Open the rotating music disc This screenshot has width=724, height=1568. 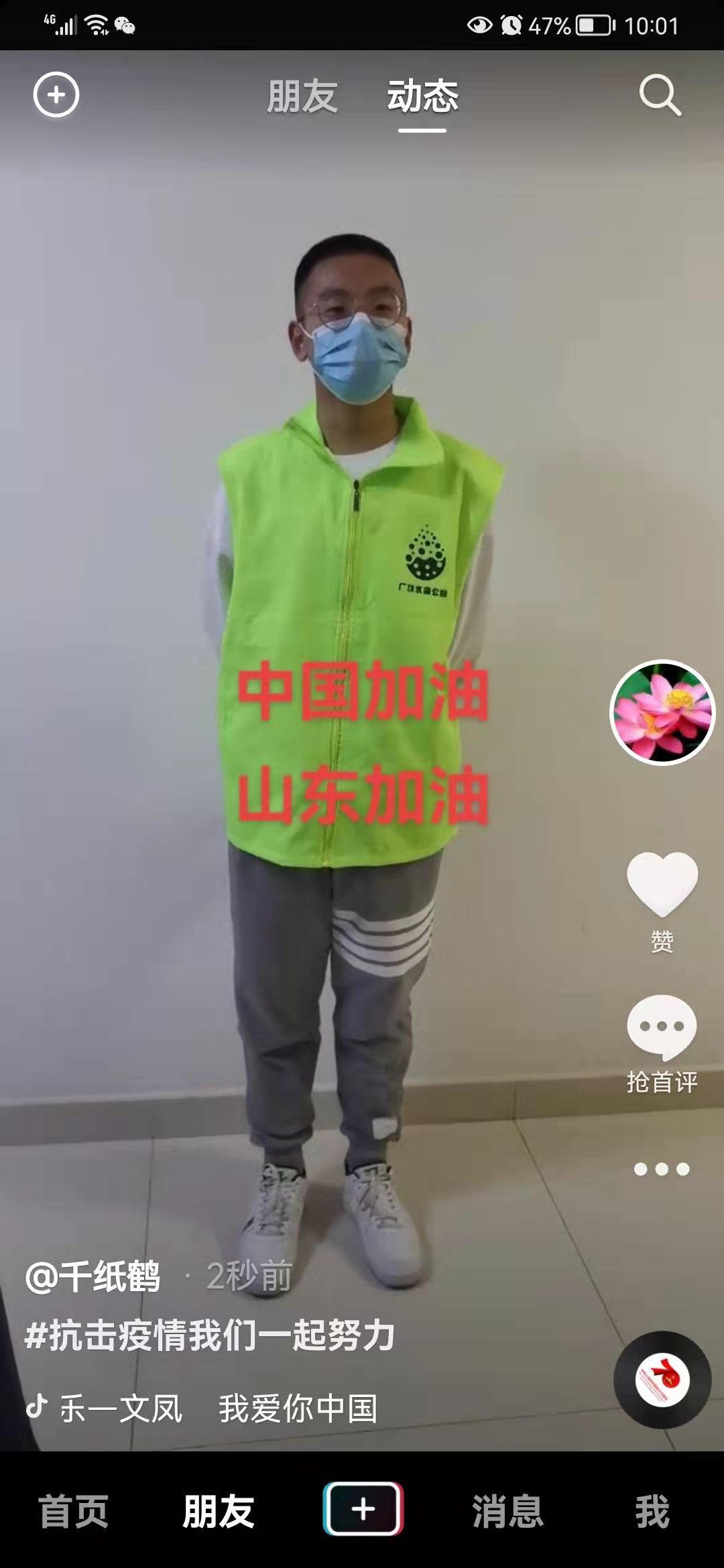pos(662,1380)
